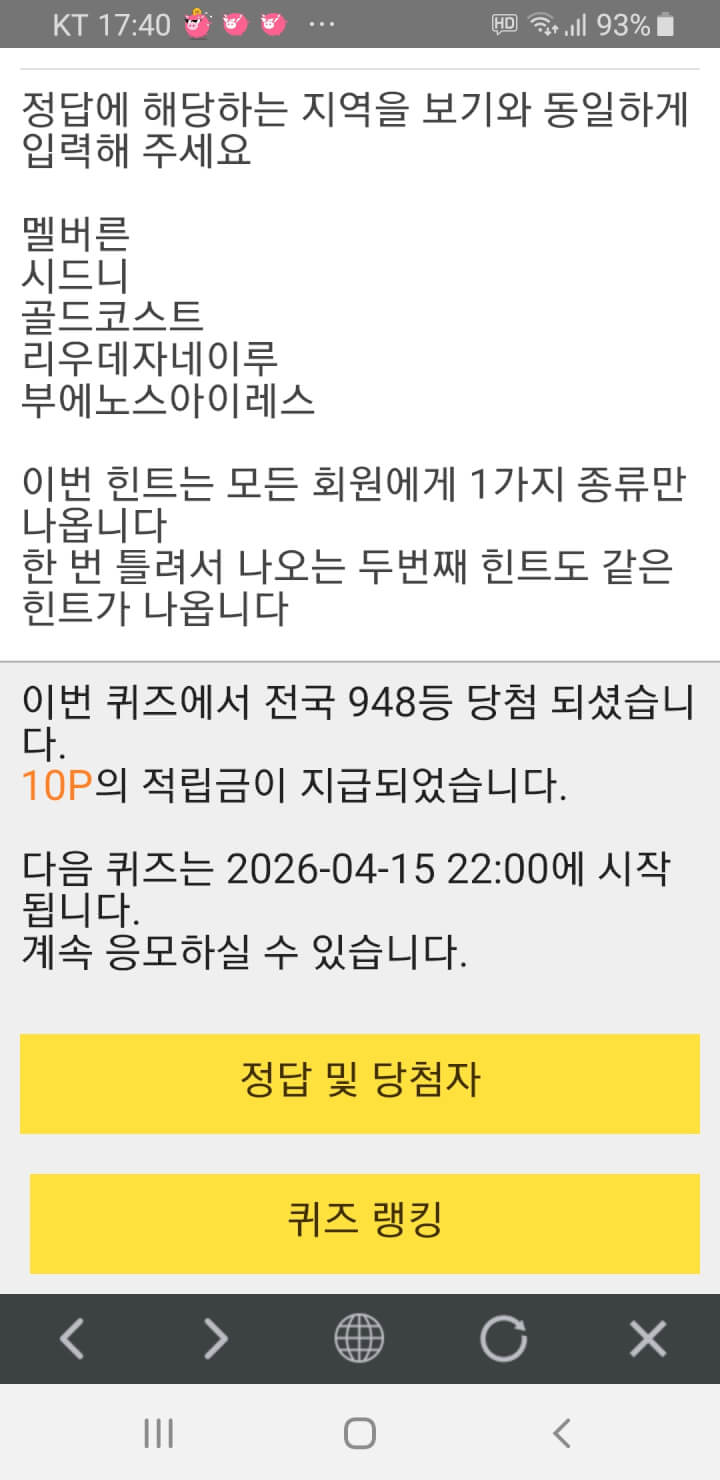Go to the home screen

(360, 1433)
